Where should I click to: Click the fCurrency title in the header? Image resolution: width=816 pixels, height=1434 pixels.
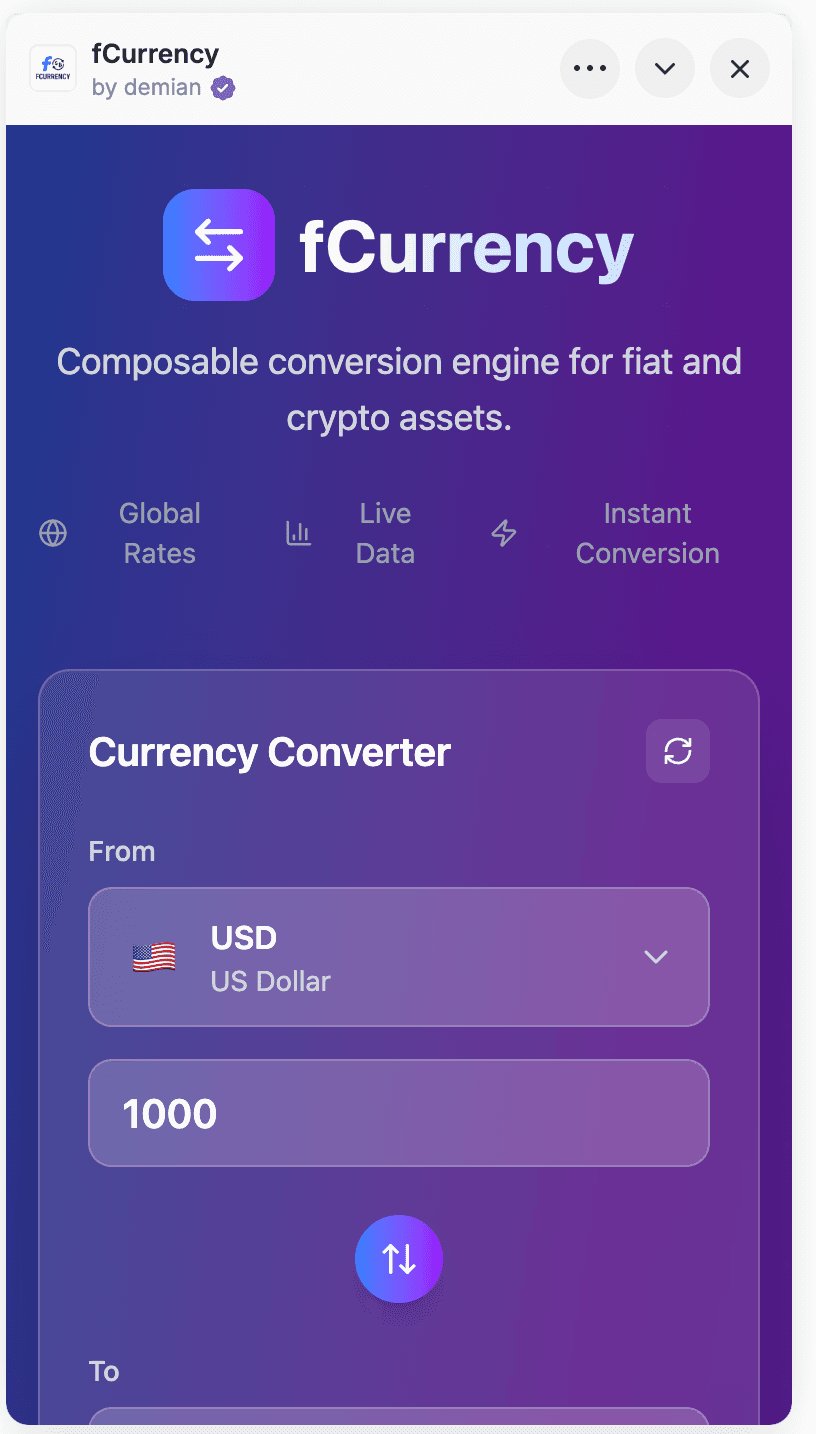click(x=155, y=54)
